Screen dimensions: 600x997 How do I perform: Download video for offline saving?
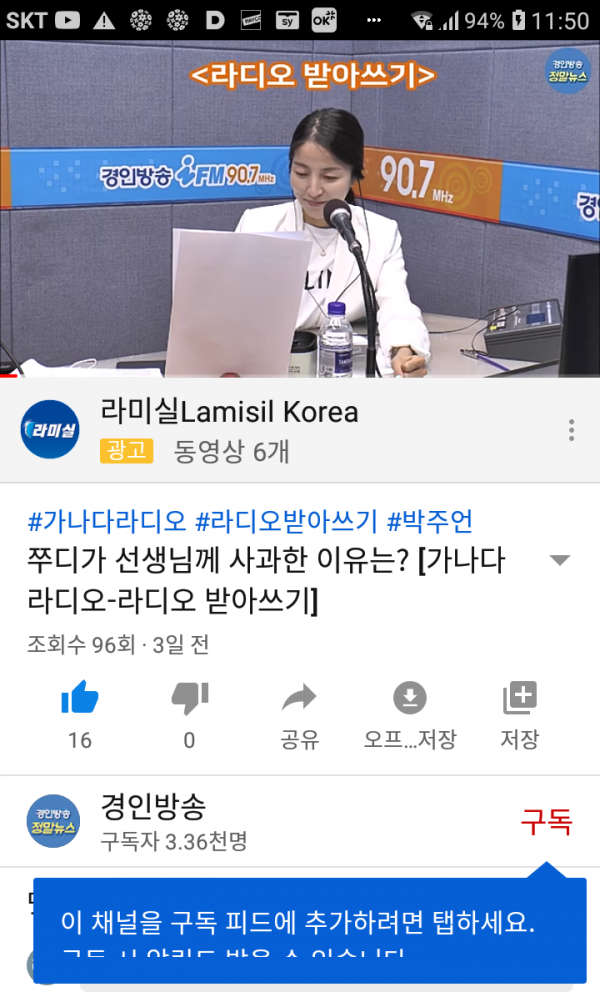pyautogui.click(x=409, y=699)
